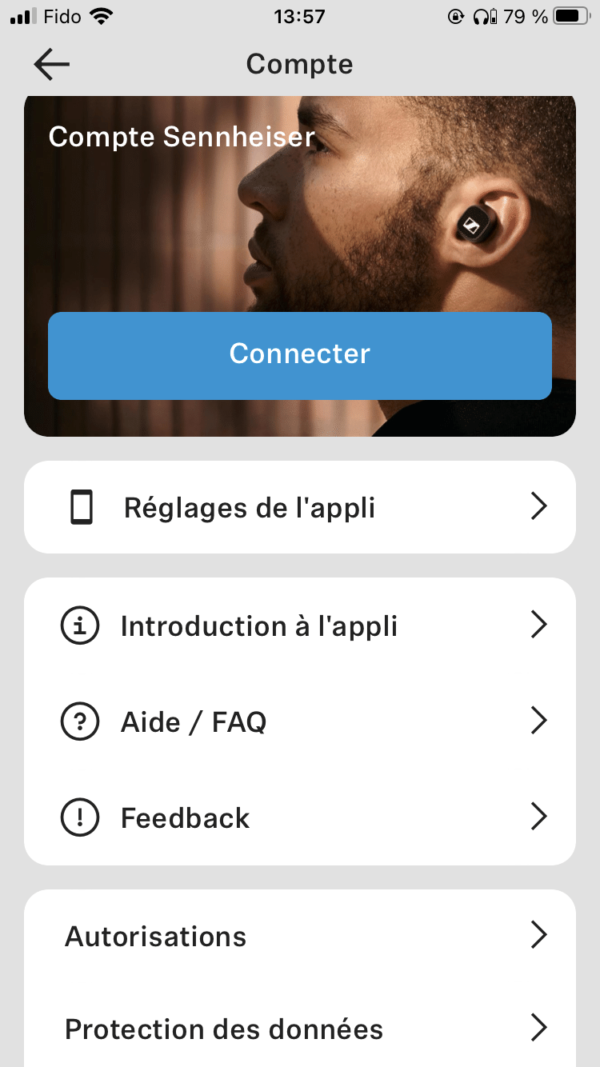Open the Aide / FAQ row

click(300, 721)
